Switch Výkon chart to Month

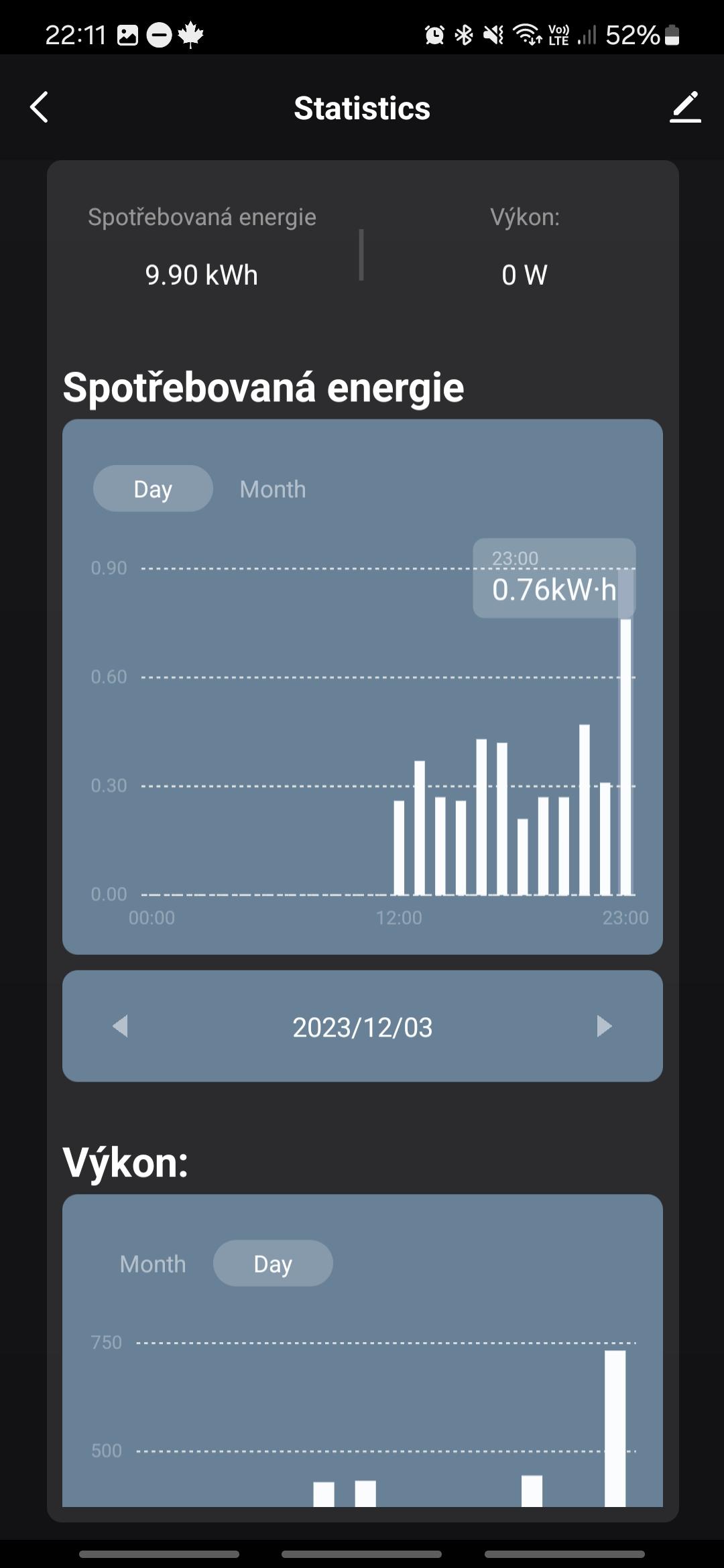pyautogui.click(x=153, y=1264)
